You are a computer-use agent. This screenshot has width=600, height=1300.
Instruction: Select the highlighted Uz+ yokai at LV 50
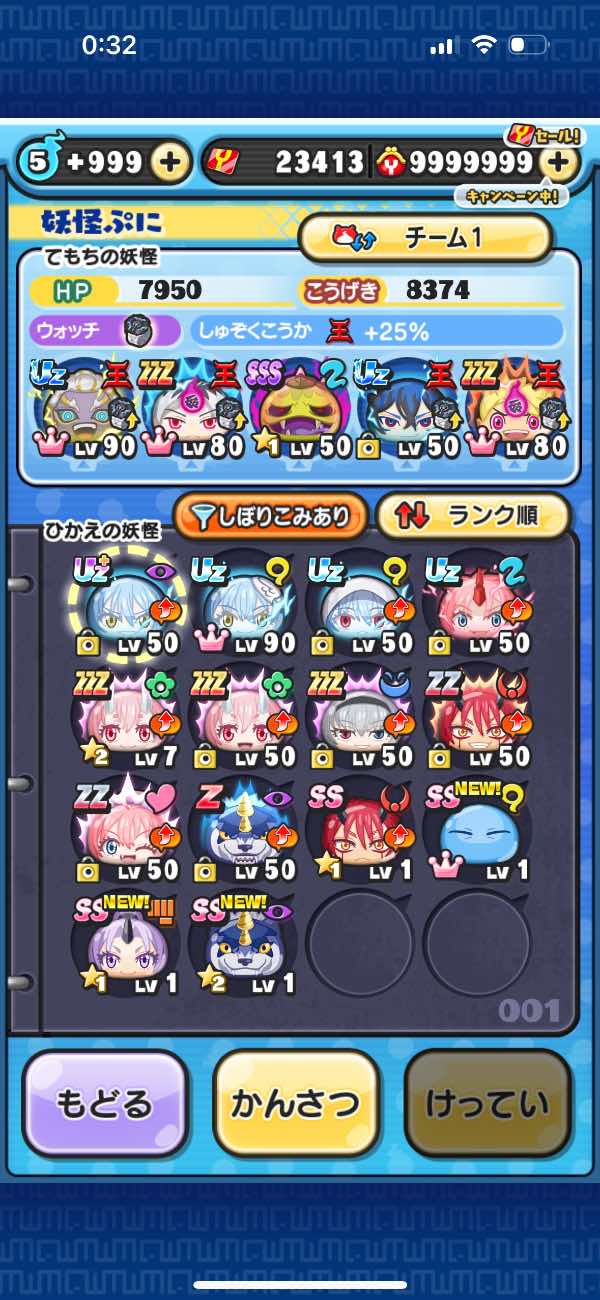coord(123,607)
